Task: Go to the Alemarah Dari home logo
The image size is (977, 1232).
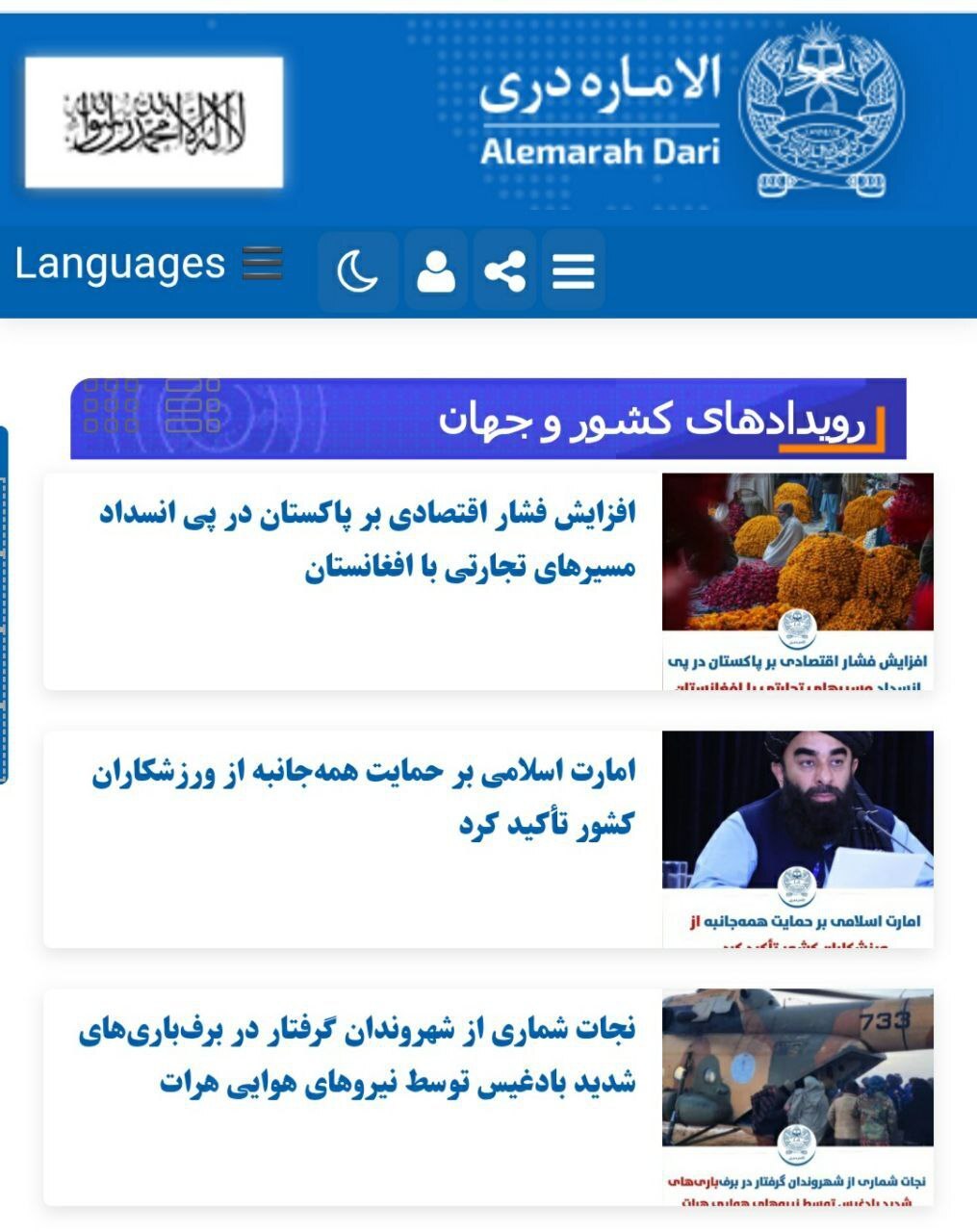Action: 693,114
